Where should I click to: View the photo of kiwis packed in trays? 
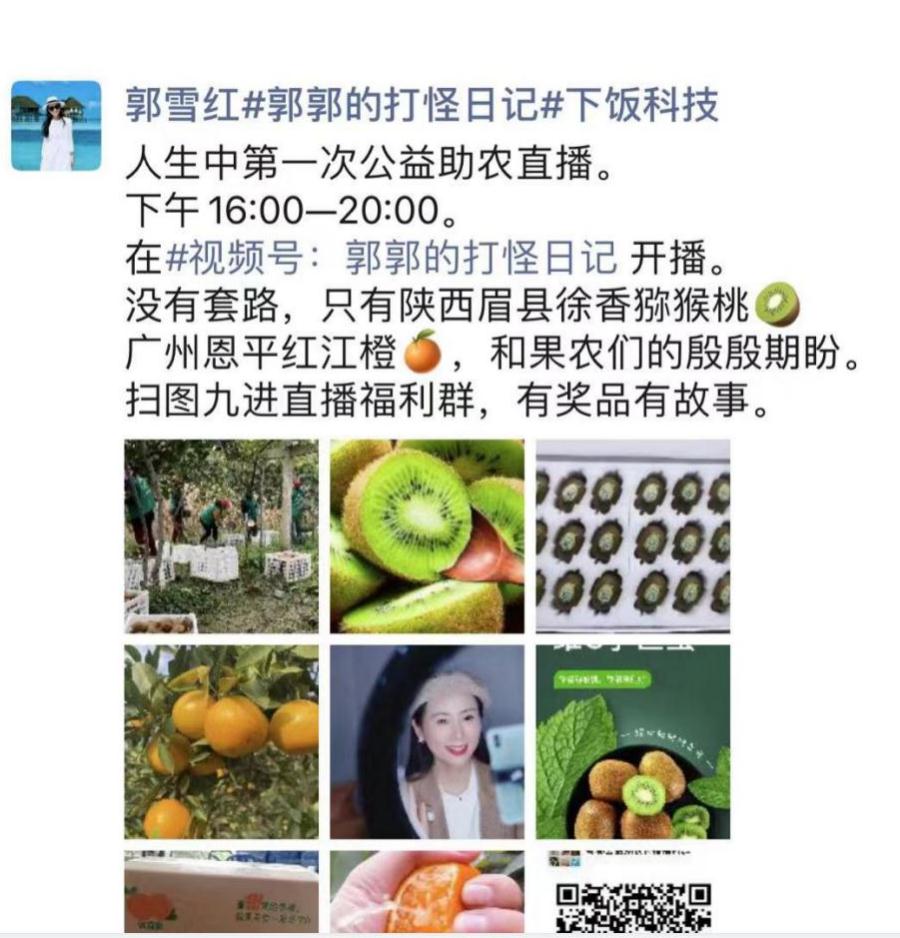tap(633, 535)
